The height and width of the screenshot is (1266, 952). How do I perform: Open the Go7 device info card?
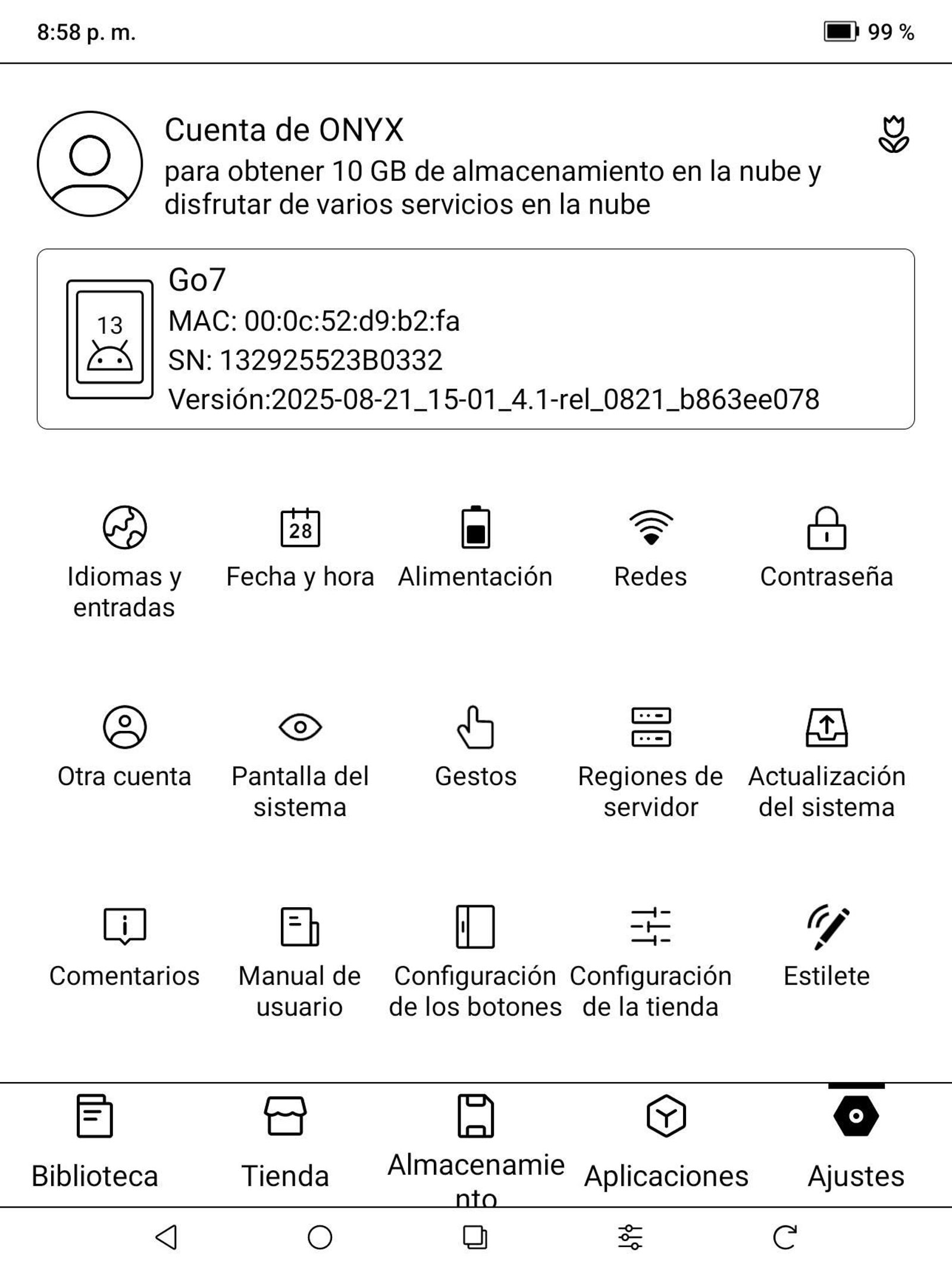(x=476, y=339)
